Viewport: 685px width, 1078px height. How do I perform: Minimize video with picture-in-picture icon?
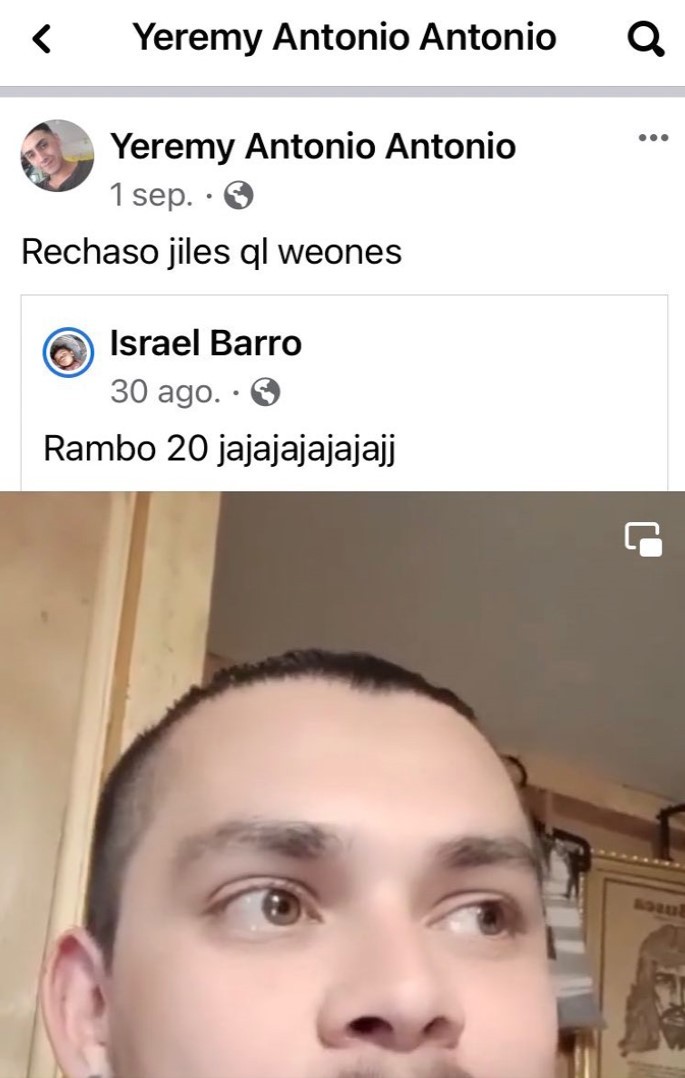point(643,539)
